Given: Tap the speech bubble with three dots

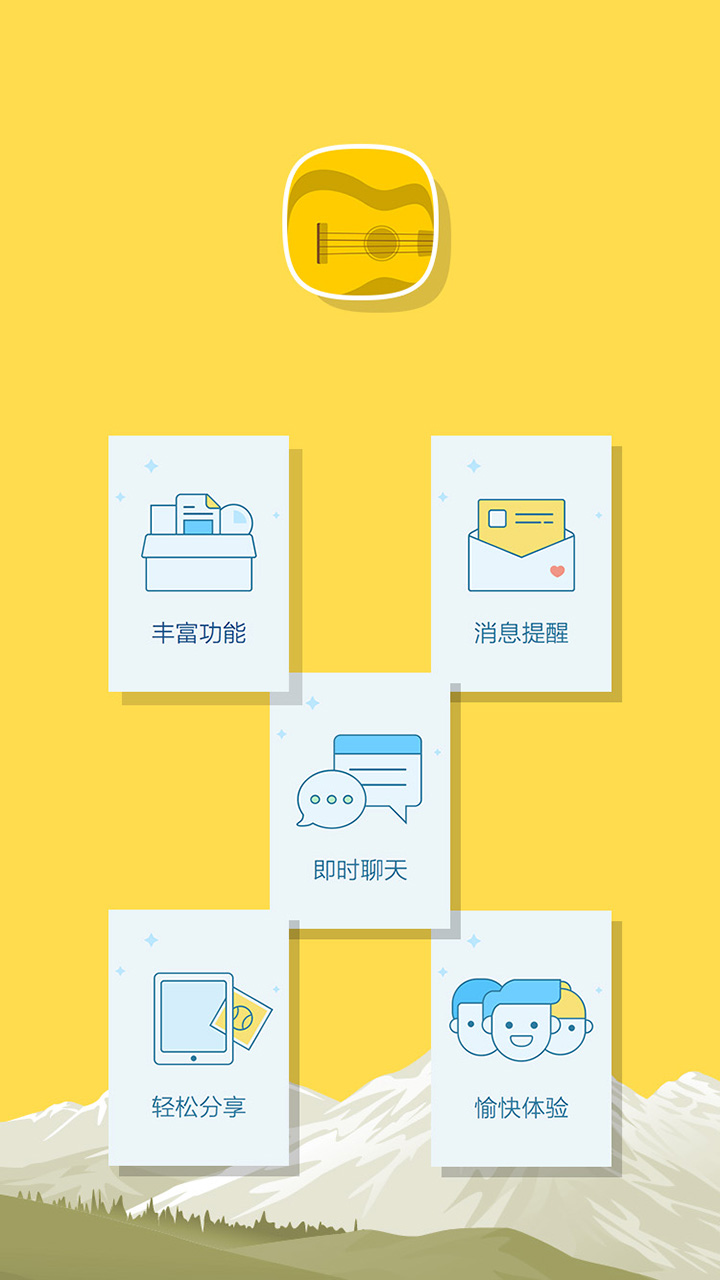Looking at the screenshot, I should point(330,797).
